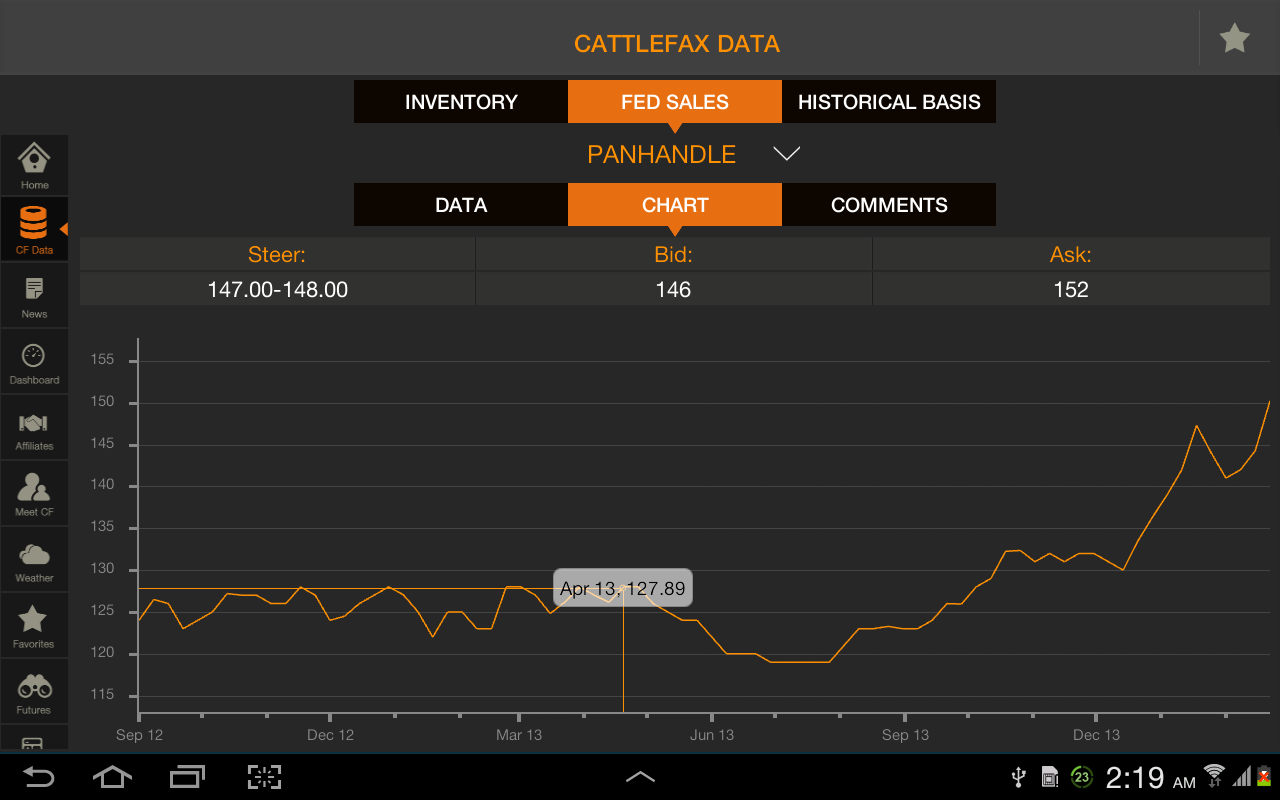Open the Dashboard section
Screen dimensions: 1280x800
pyautogui.click(x=34, y=362)
